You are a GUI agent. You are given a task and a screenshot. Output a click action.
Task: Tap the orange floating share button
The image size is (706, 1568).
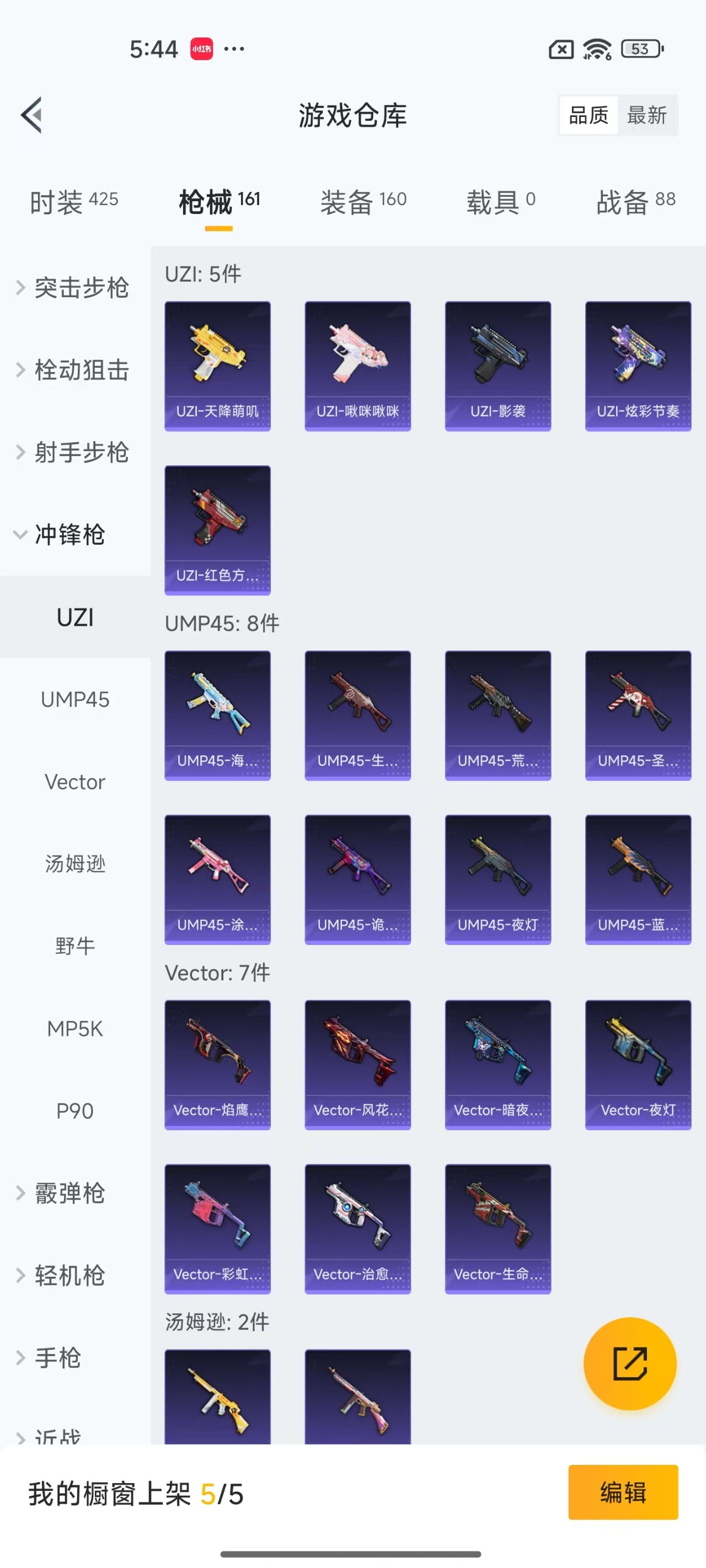click(x=629, y=1363)
